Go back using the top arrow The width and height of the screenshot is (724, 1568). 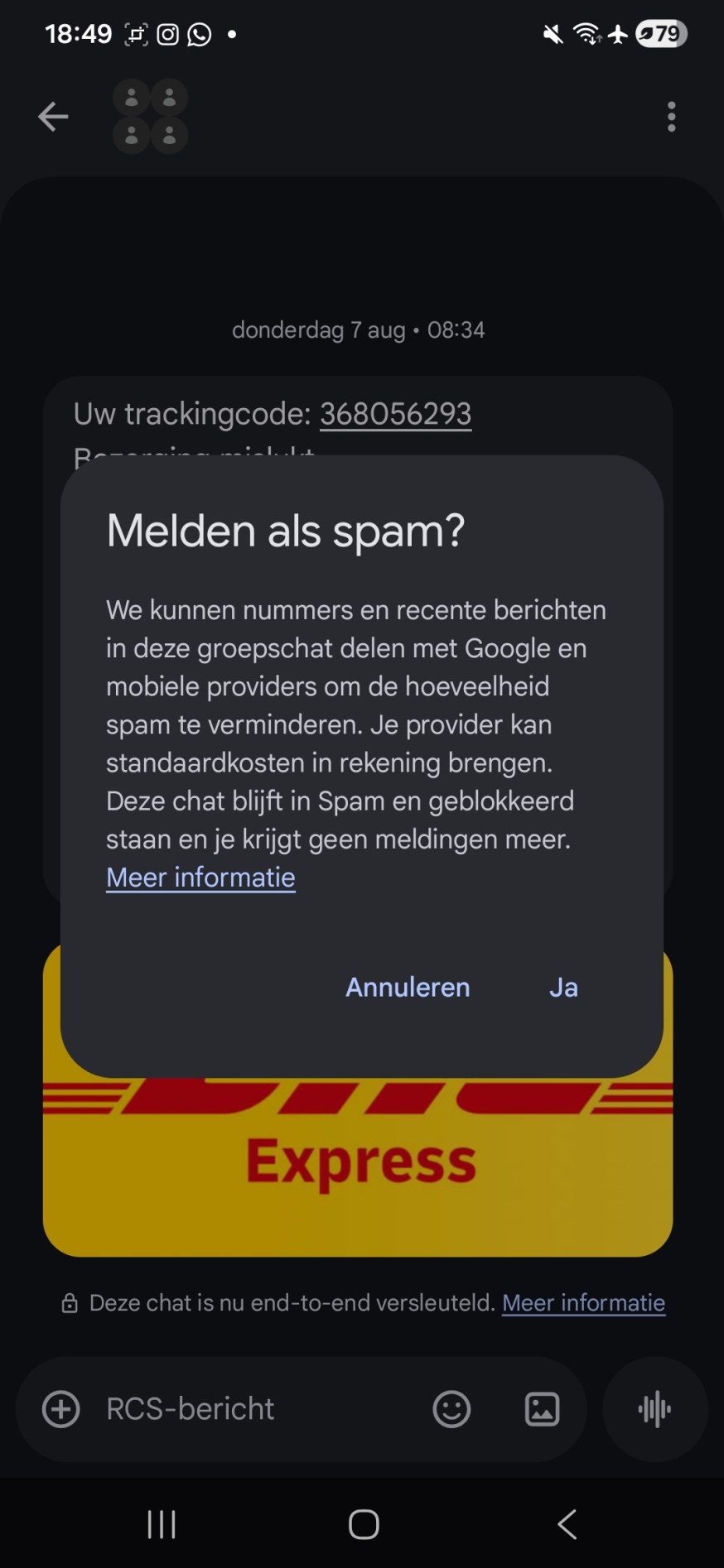53,117
